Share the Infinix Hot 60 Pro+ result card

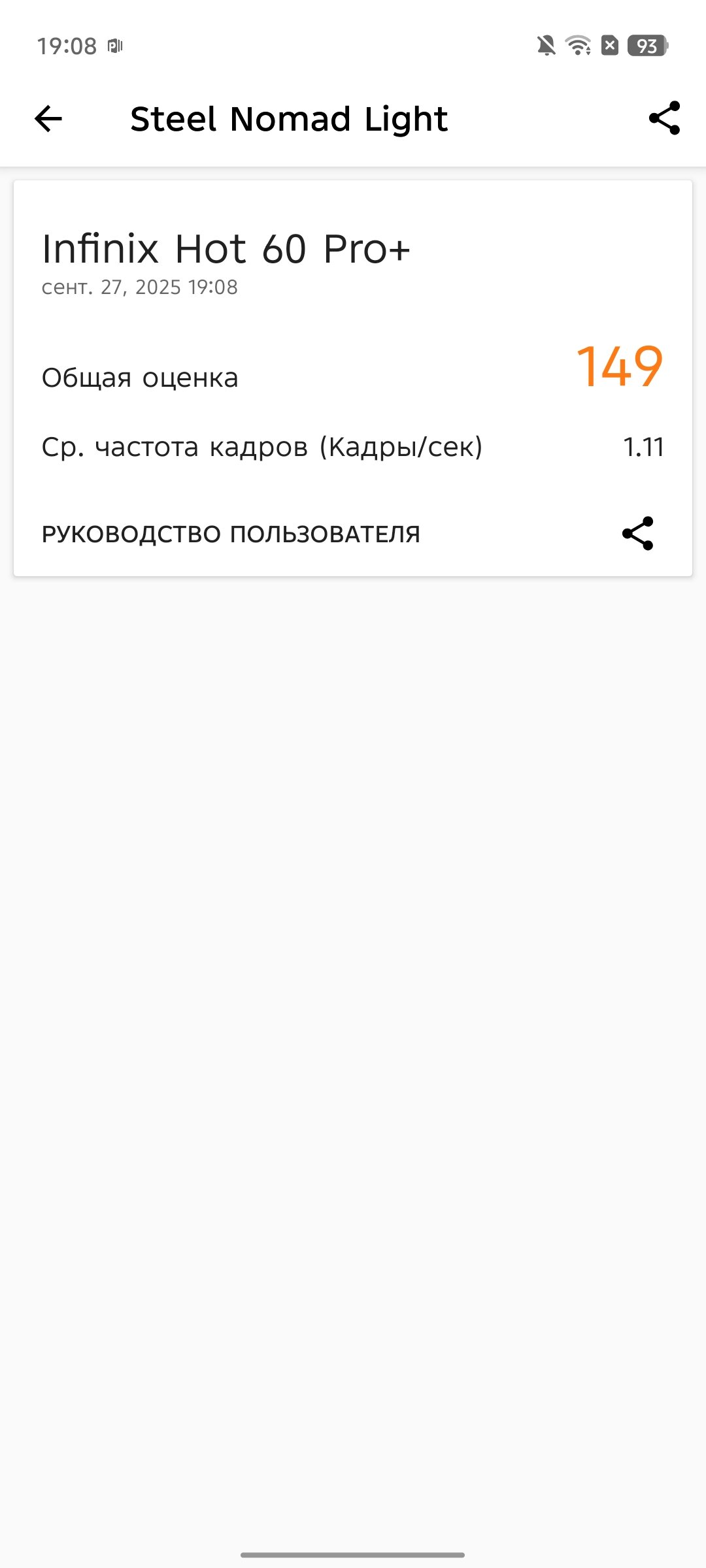(x=637, y=534)
